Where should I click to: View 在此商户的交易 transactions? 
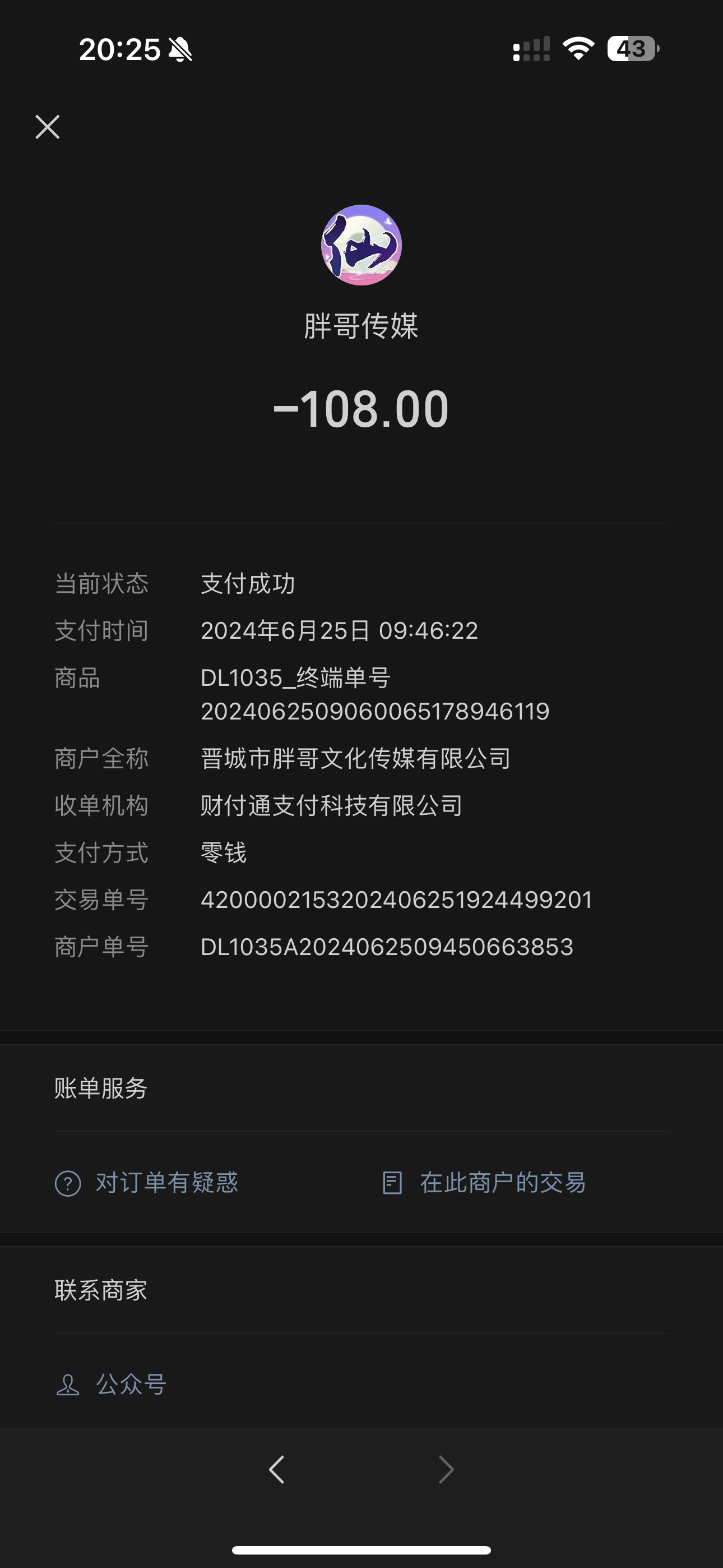point(484,1183)
